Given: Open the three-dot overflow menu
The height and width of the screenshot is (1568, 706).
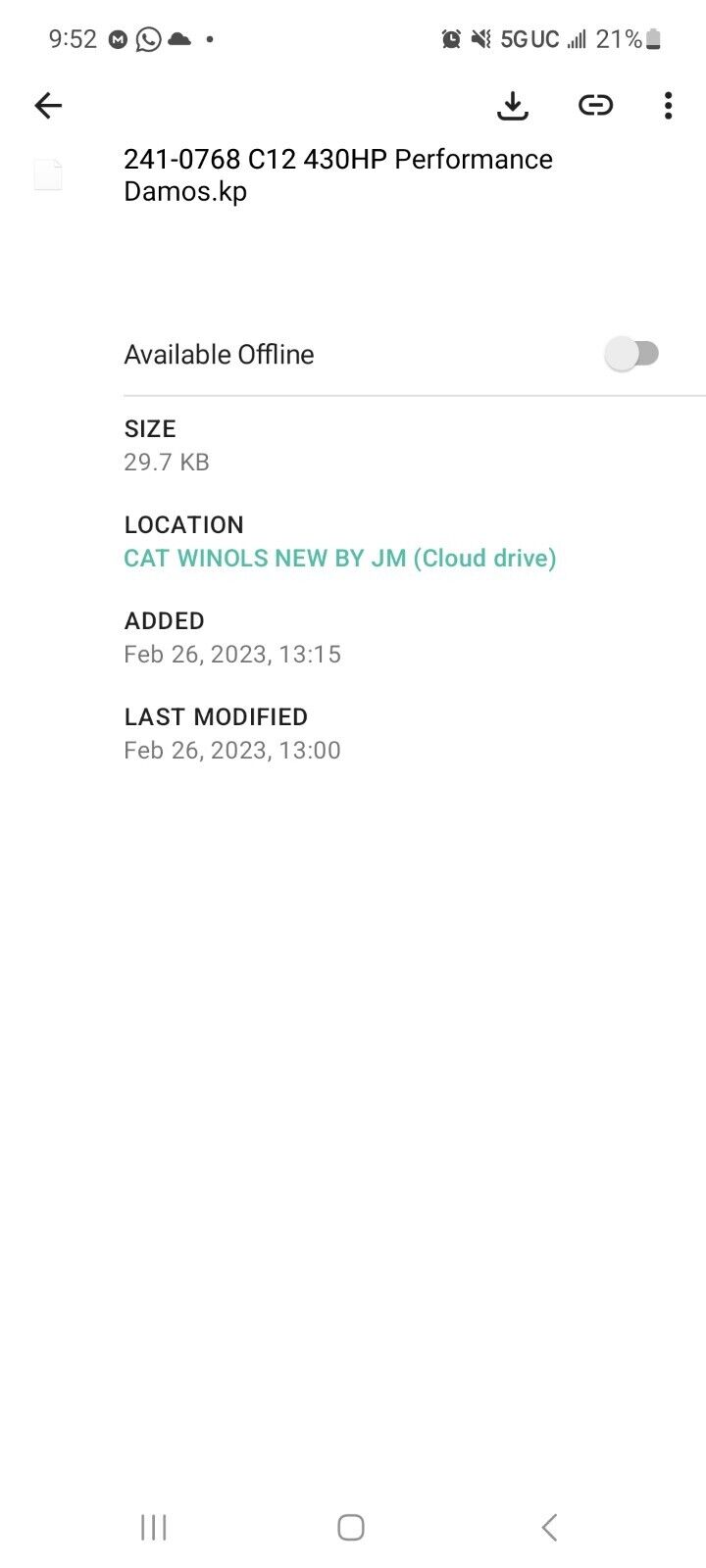Looking at the screenshot, I should pos(668,106).
